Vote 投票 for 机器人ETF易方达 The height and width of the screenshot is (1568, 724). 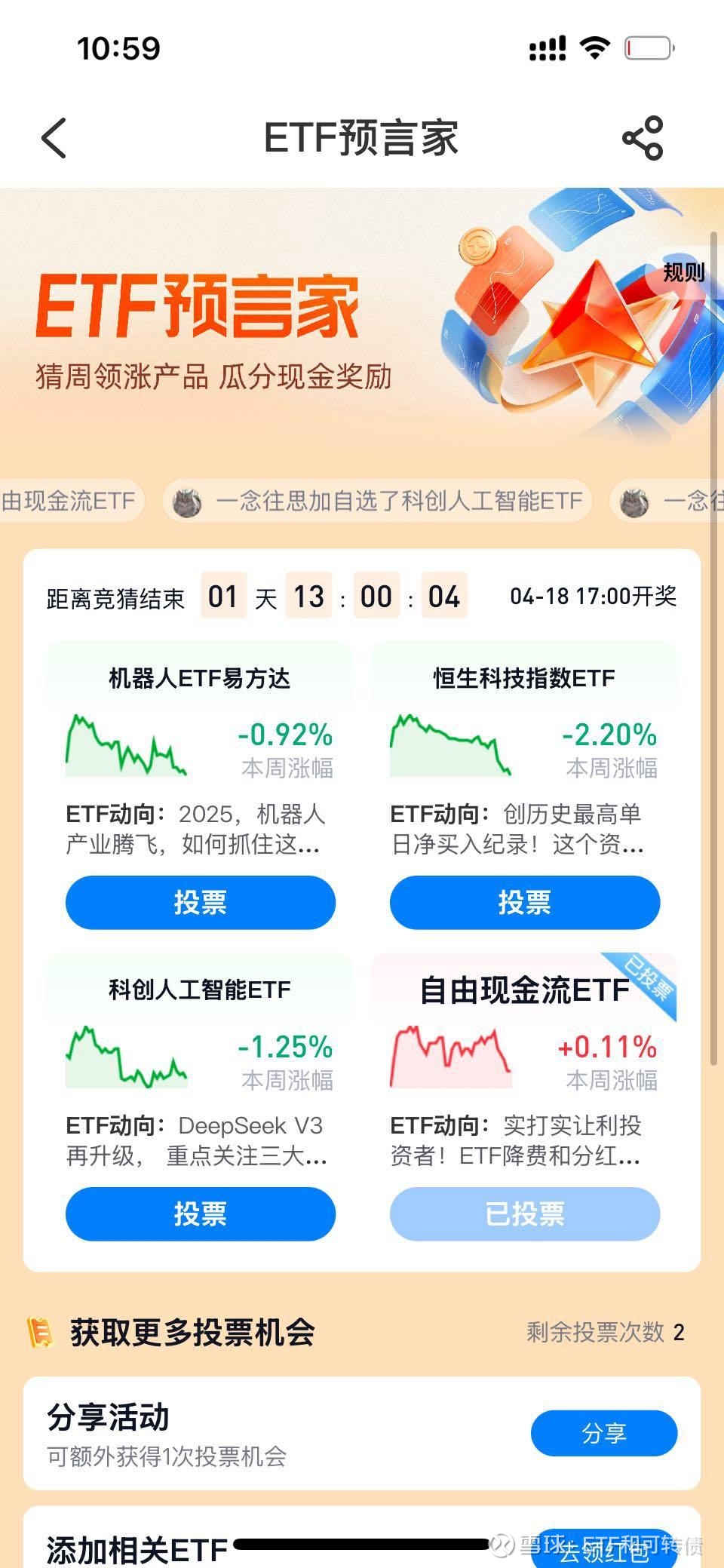[x=200, y=902]
